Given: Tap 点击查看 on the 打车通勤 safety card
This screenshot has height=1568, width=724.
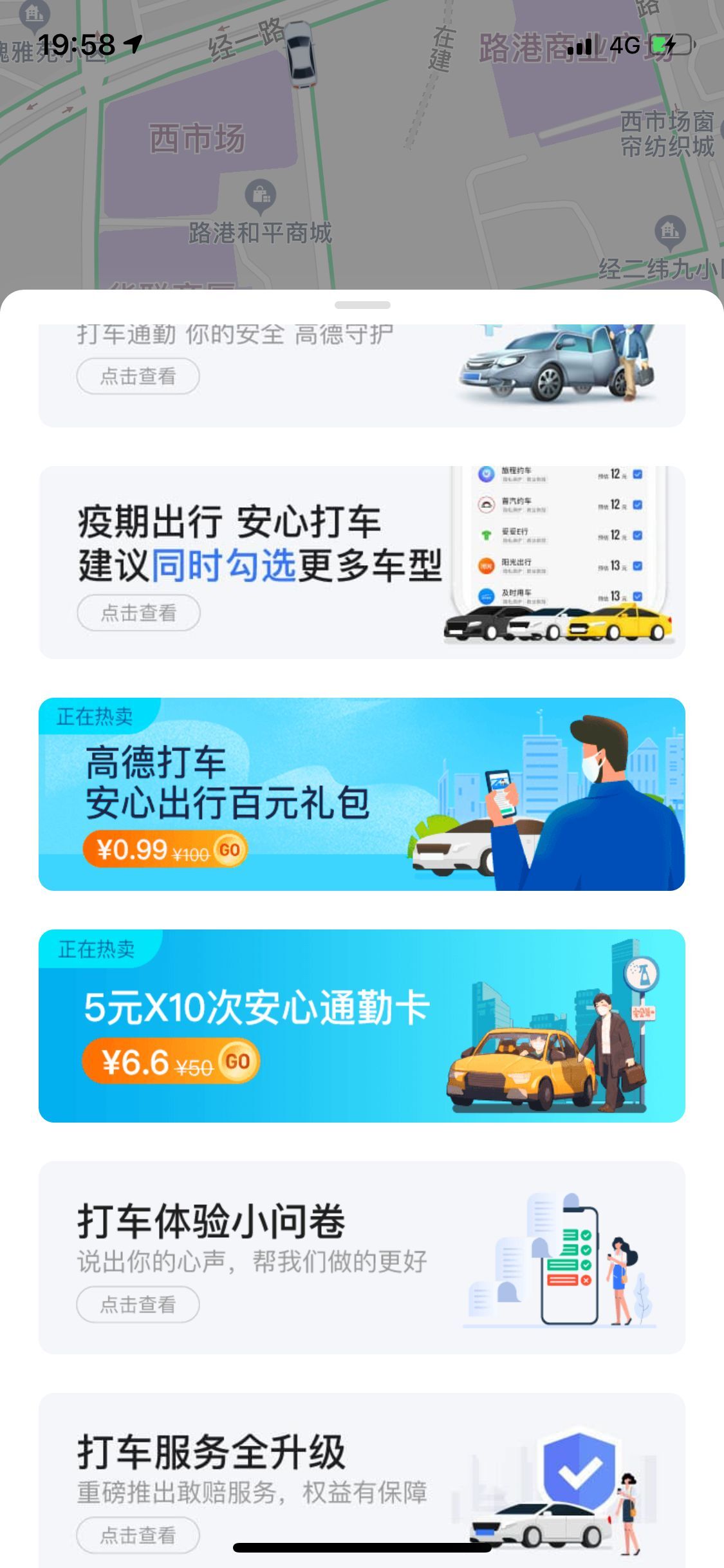Looking at the screenshot, I should [138, 377].
